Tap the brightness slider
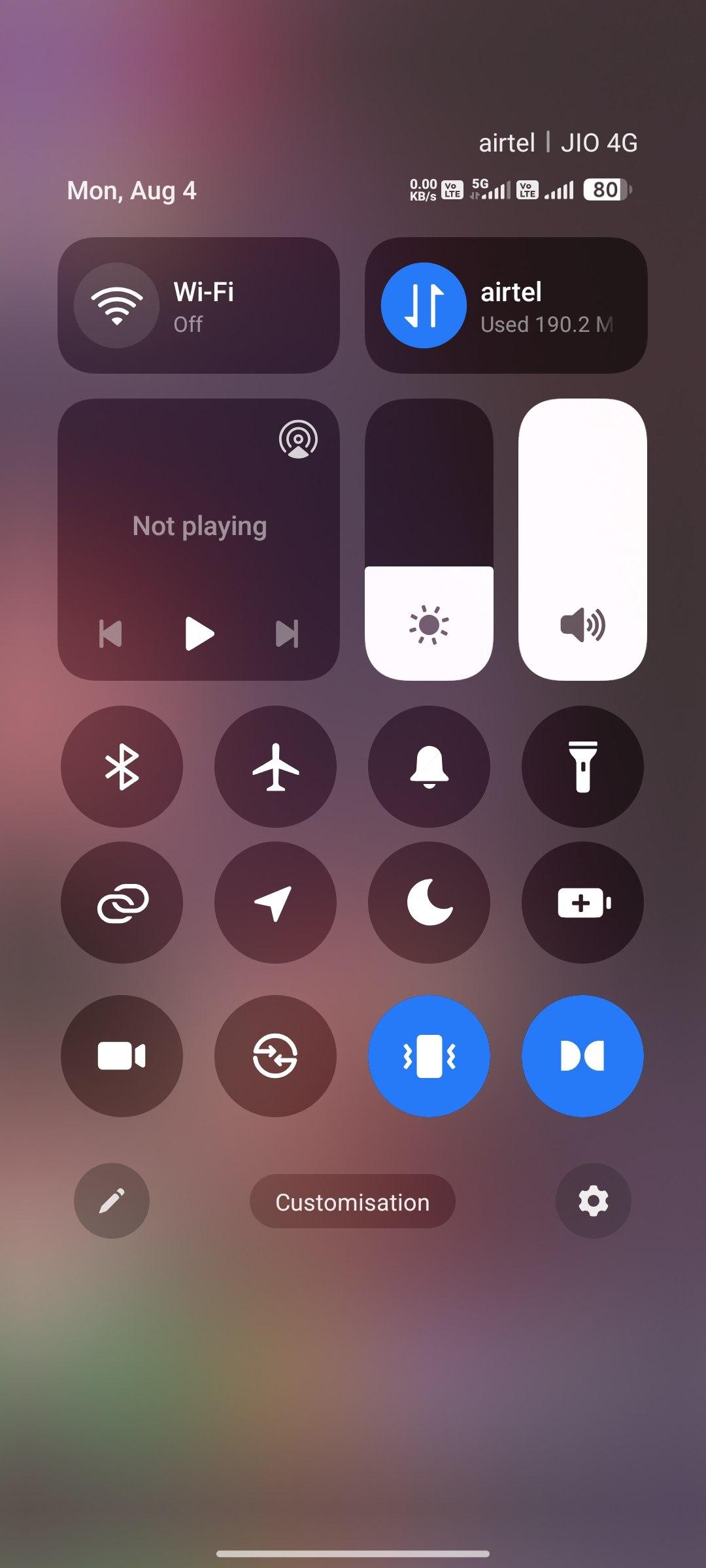 pyautogui.click(x=429, y=540)
